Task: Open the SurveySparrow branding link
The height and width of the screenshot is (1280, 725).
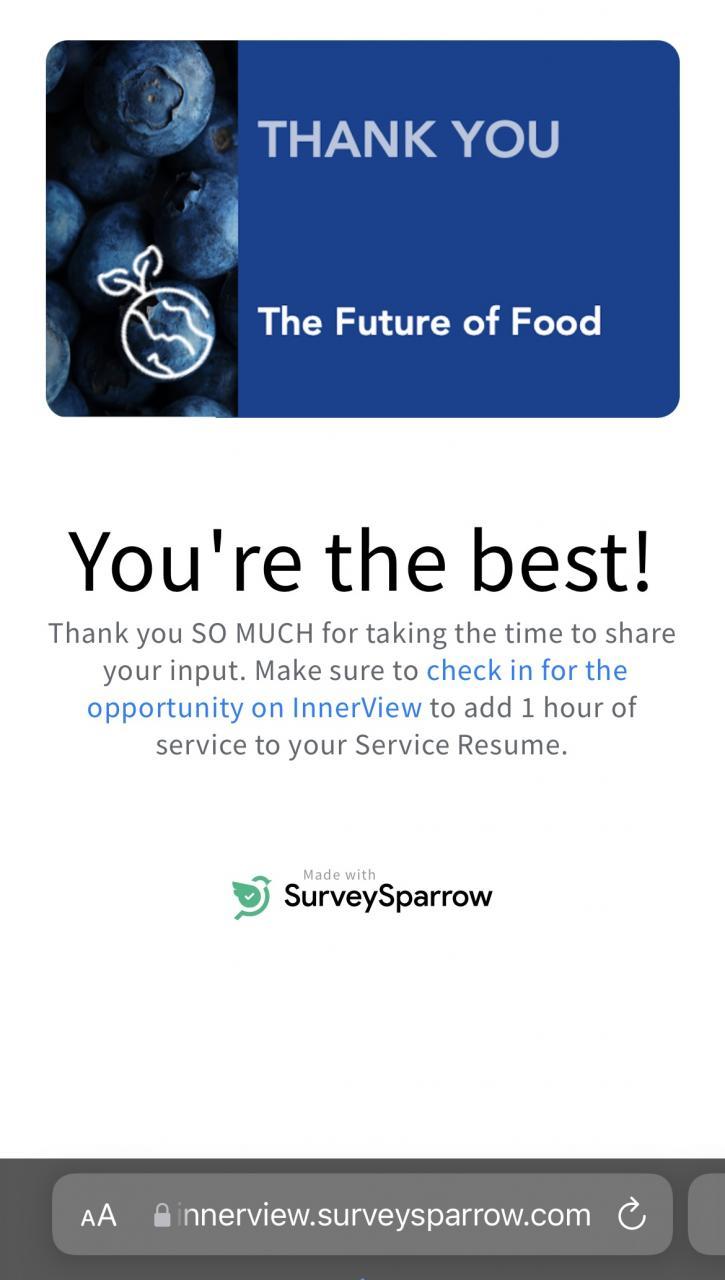Action: point(362,895)
